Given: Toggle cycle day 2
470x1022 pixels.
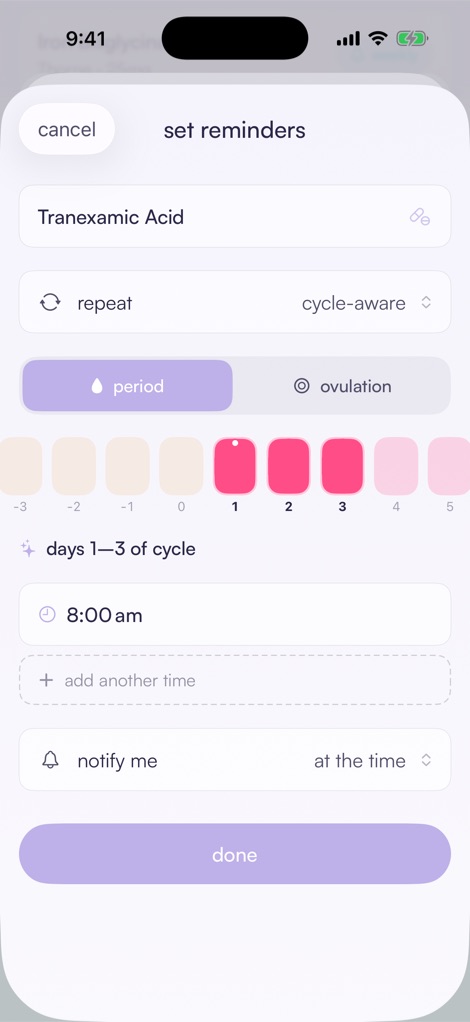Looking at the screenshot, I should tap(288, 466).
